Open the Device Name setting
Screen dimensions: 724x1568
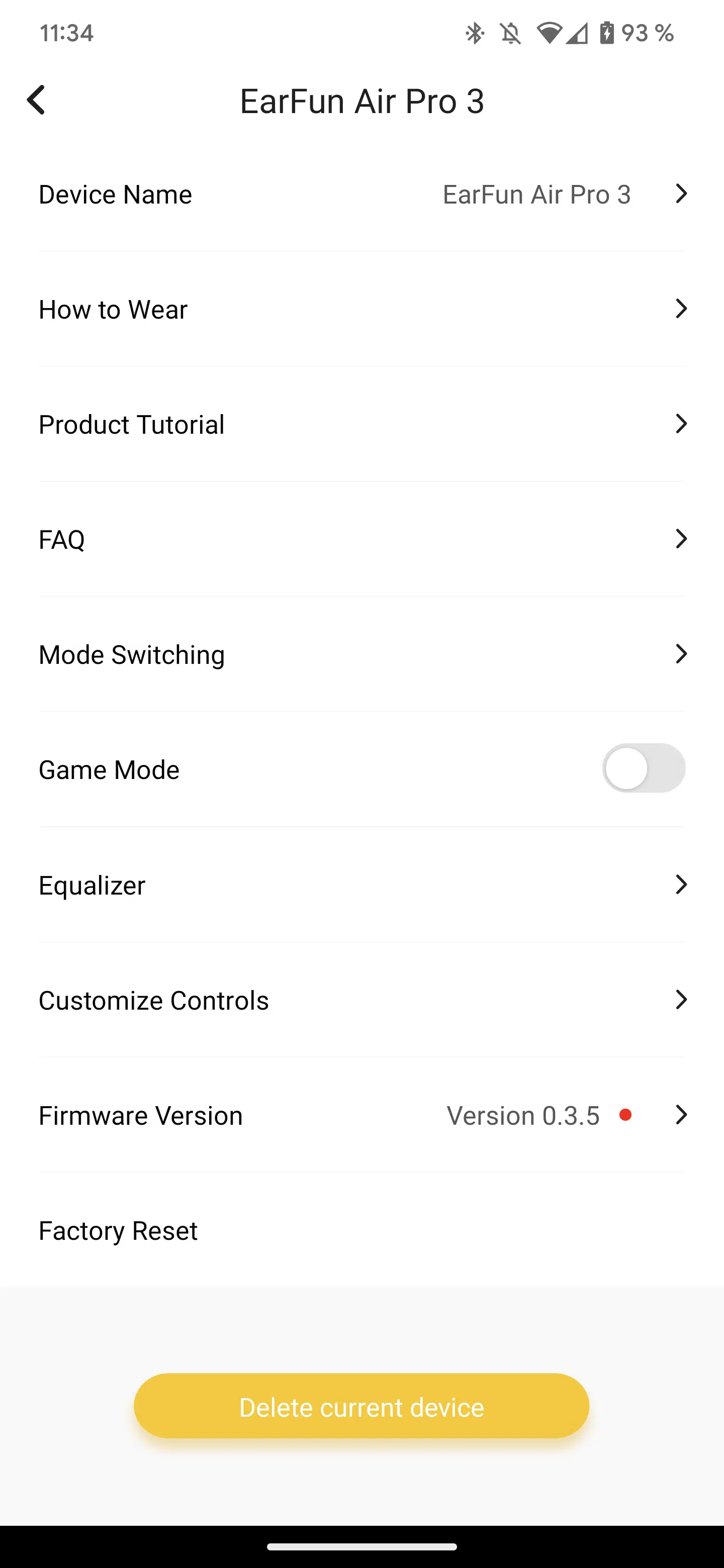[x=361, y=194]
